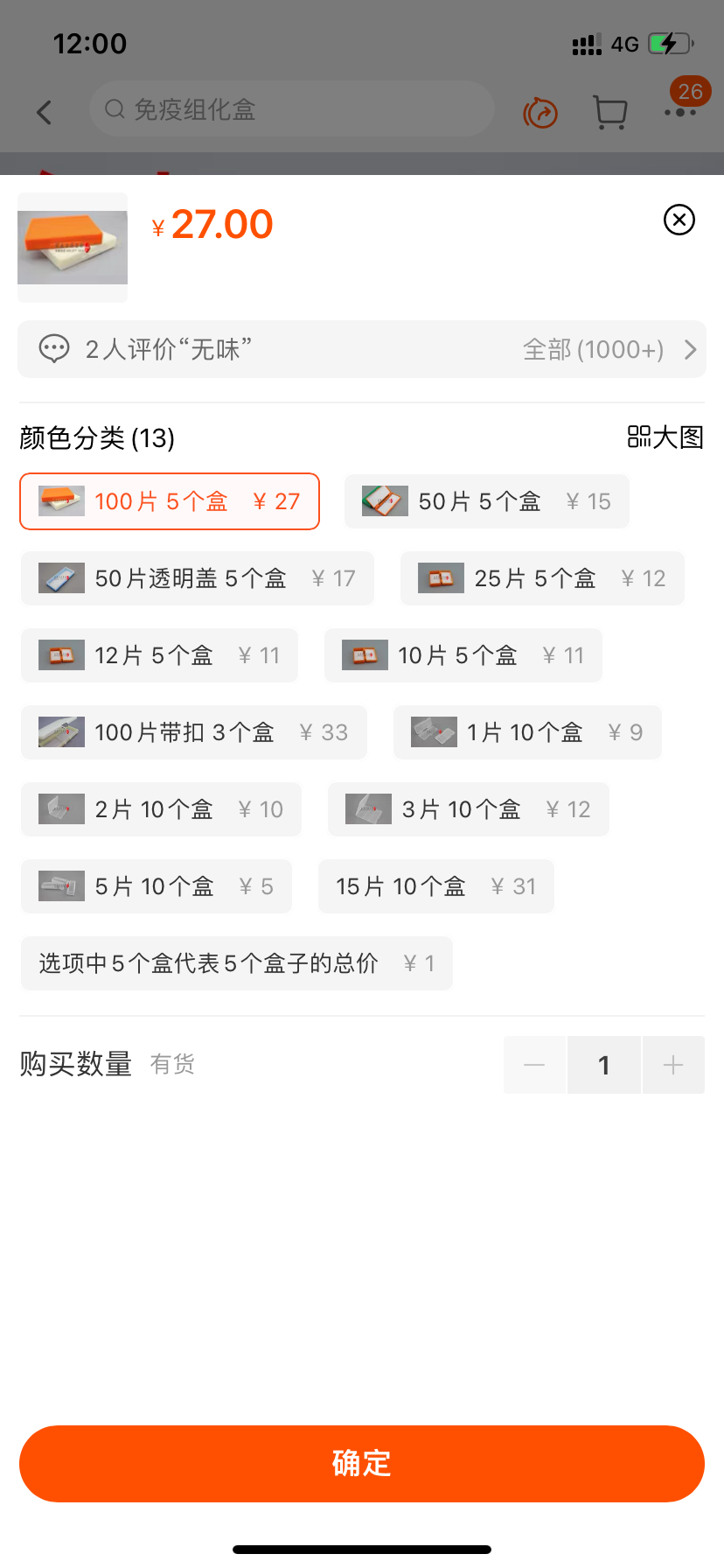Choose the 5片 10个盒 option

(x=157, y=886)
